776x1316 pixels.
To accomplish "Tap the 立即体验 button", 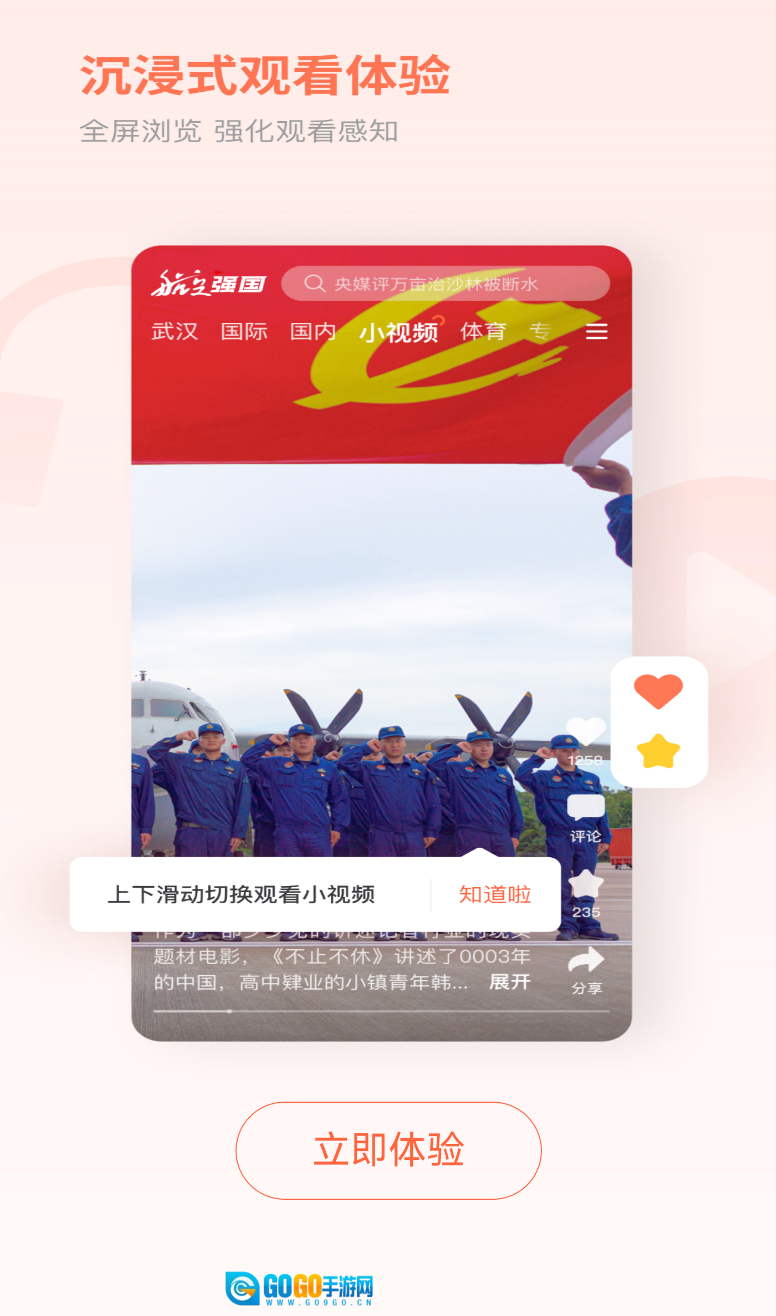I will [x=388, y=1150].
